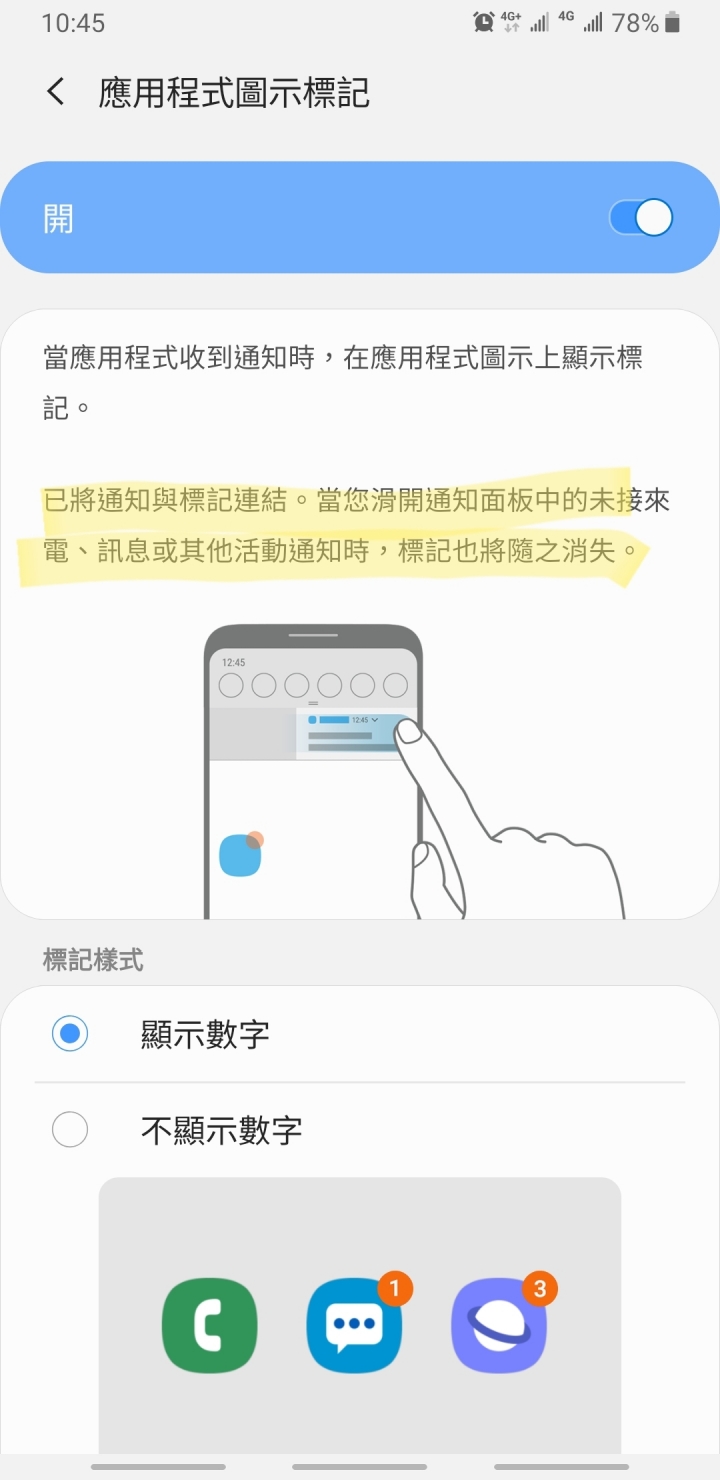Select 顯示數字 badge style
Viewport: 720px width, 1480px height.
70,1034
